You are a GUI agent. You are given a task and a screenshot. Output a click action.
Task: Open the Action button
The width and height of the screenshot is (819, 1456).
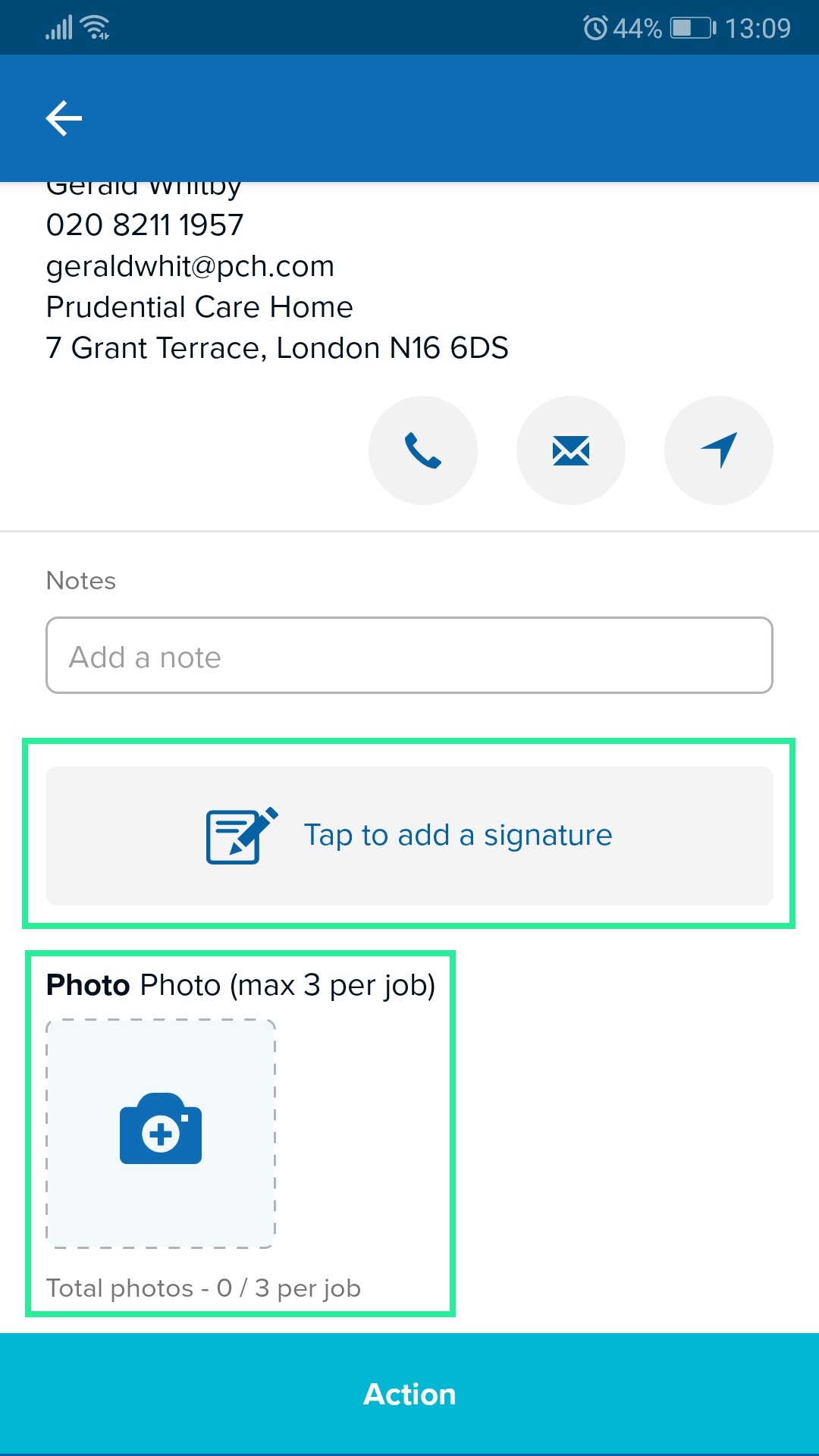409,1394
